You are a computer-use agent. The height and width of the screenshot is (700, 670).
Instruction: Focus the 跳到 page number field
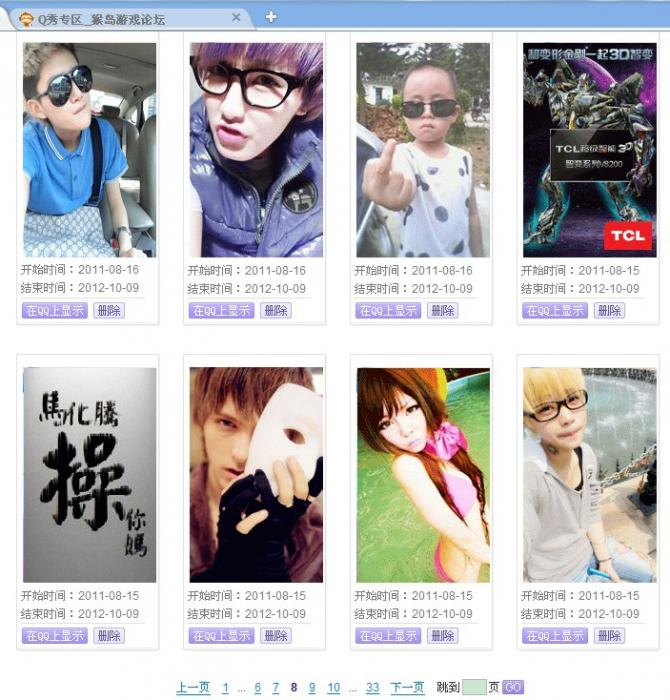474,688
